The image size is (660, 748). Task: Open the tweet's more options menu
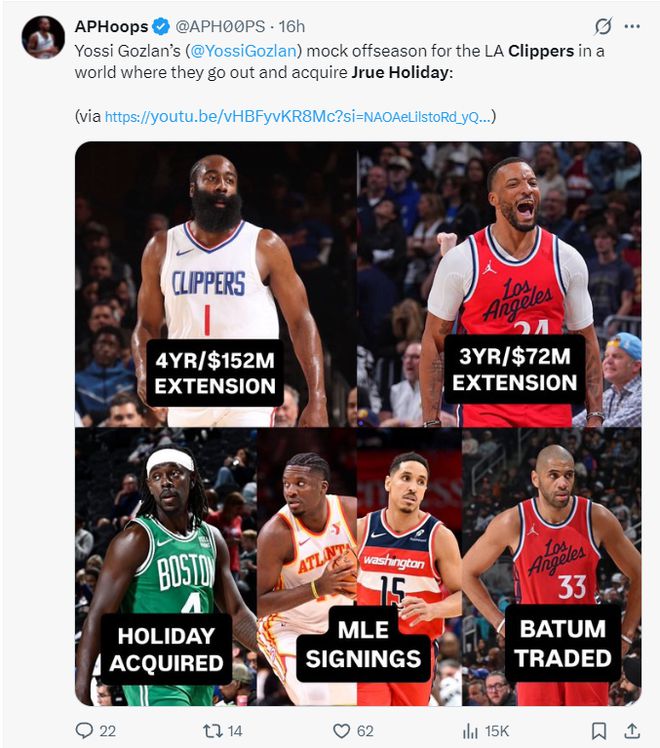[x=631, y=27]
